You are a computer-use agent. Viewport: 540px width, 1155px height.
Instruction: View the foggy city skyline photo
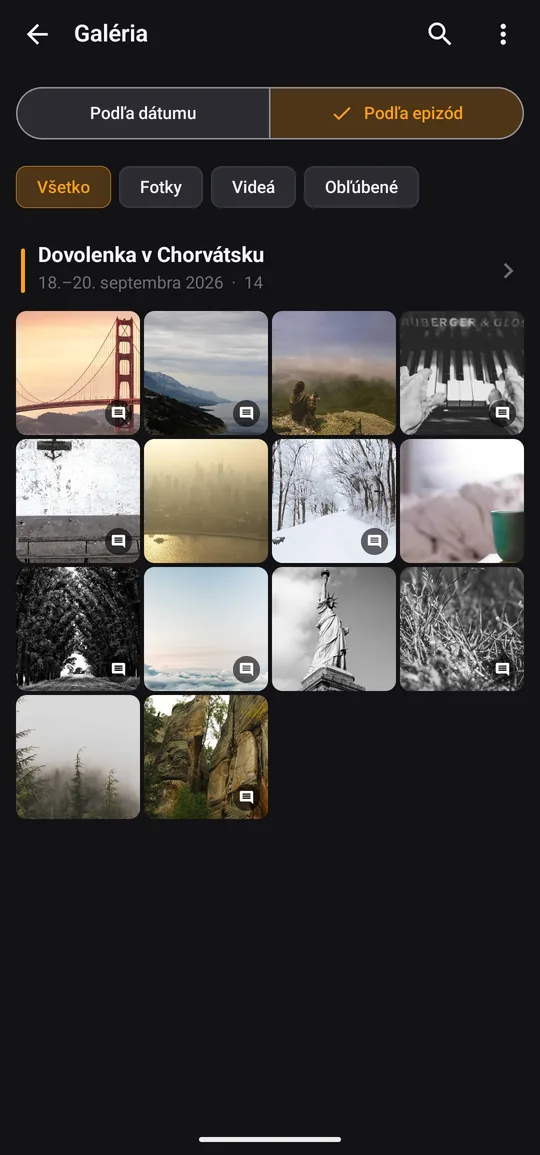(206, 501)
